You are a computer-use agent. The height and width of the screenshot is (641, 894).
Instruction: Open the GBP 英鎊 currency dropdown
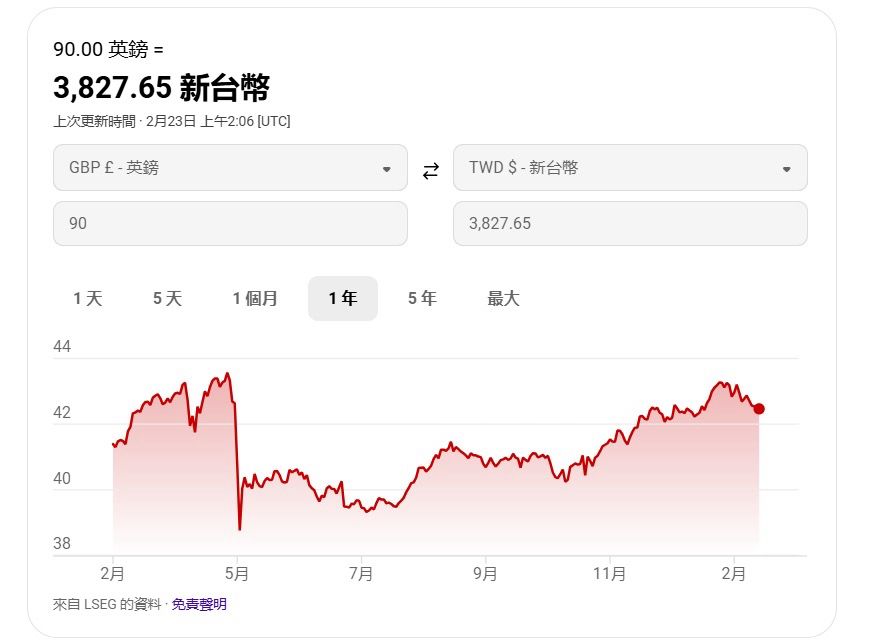point(230,168)
